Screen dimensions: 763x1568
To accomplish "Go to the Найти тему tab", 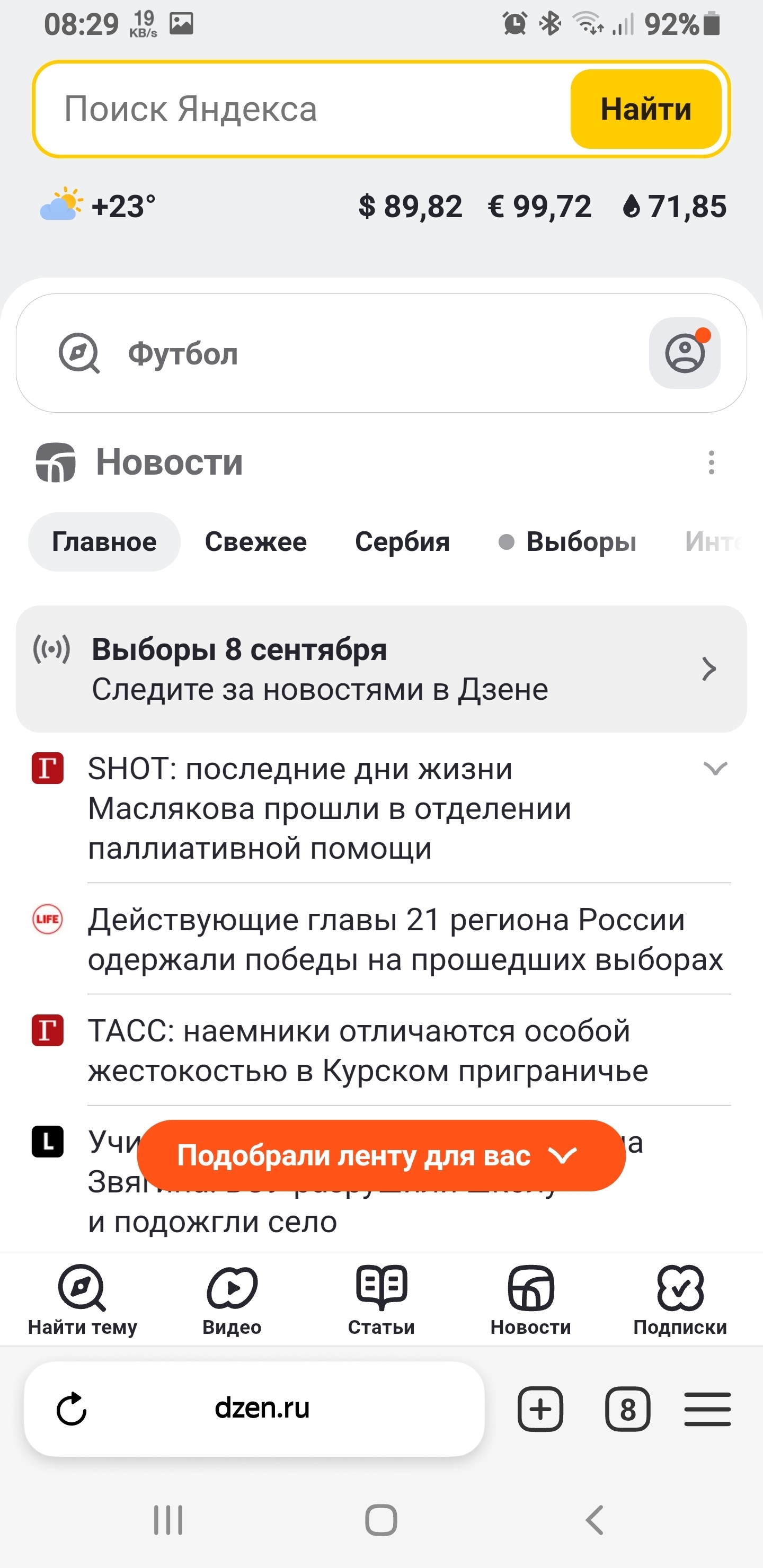I will point(82,1300).
